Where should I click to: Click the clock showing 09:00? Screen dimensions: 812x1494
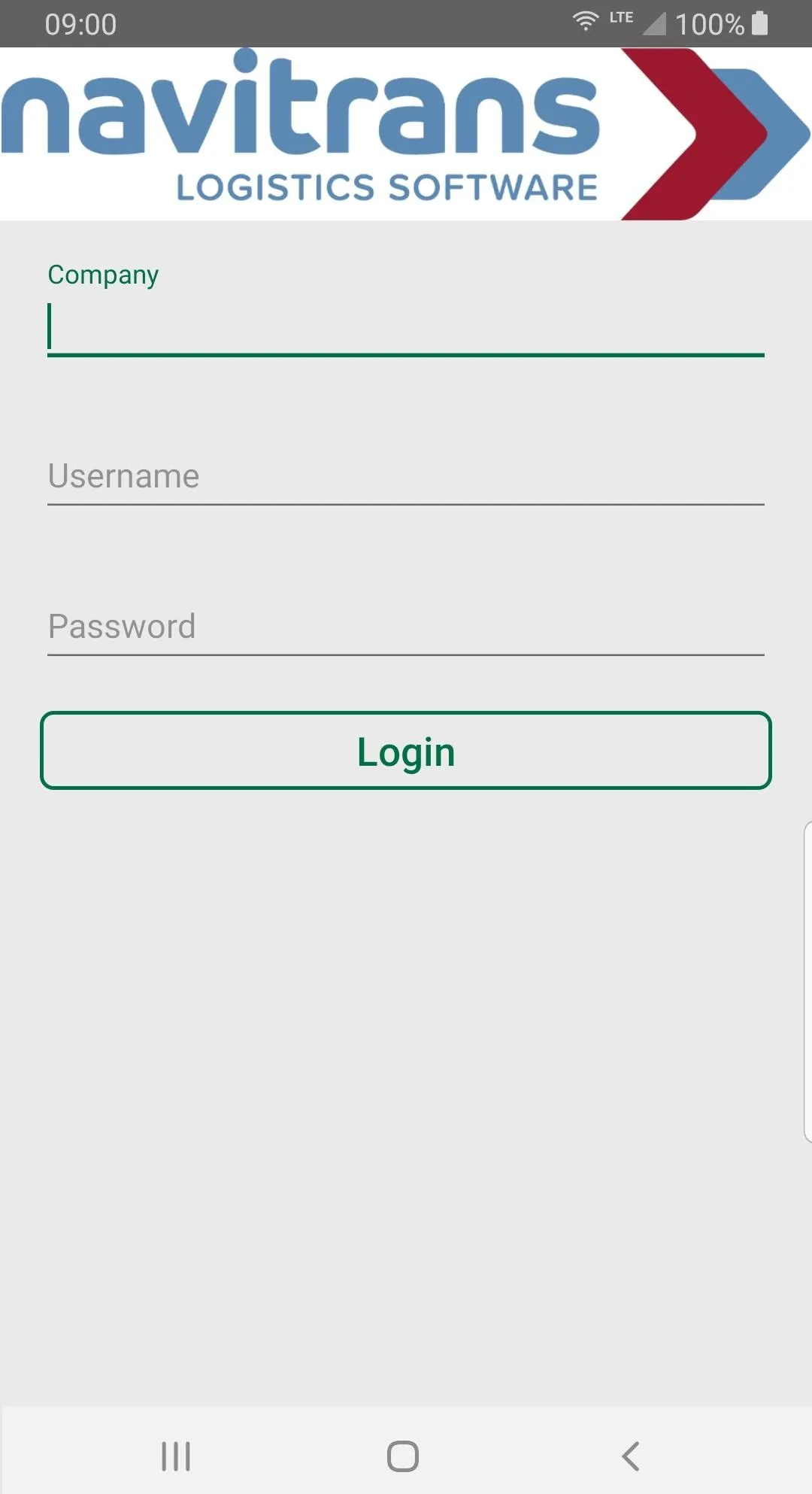point(80,23)
